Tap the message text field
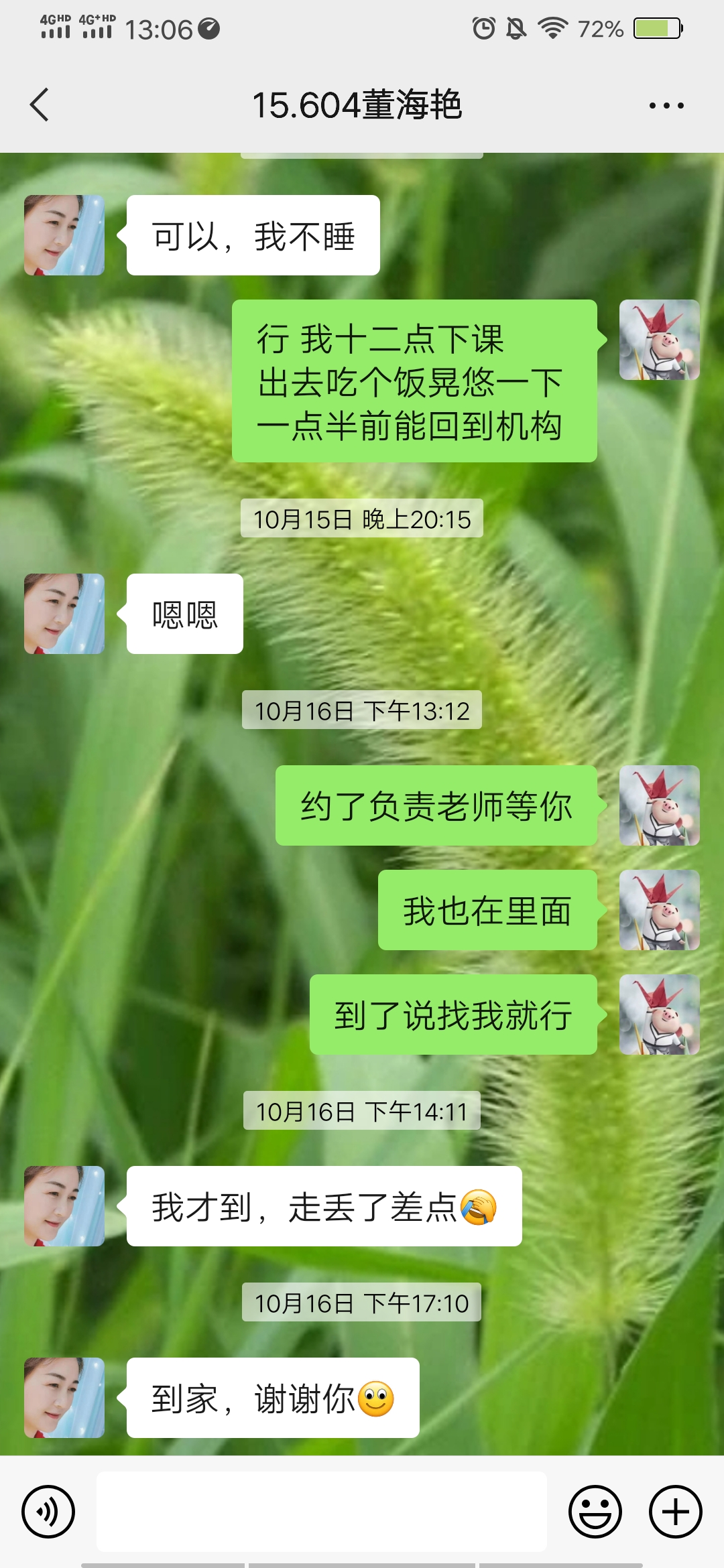Viewport: 724px width, 1568px height. pos(322,1512)
